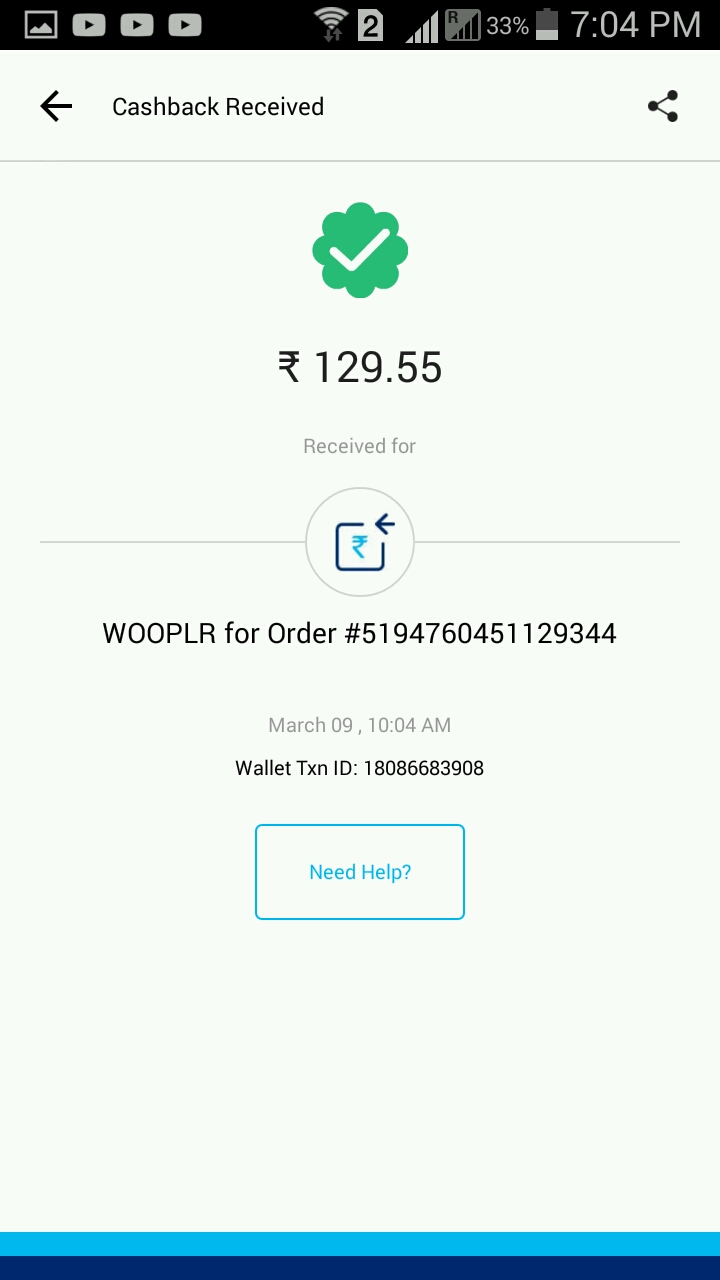Tap the Need Help? button
This screenshot has width=720, height=1280.
360,872
